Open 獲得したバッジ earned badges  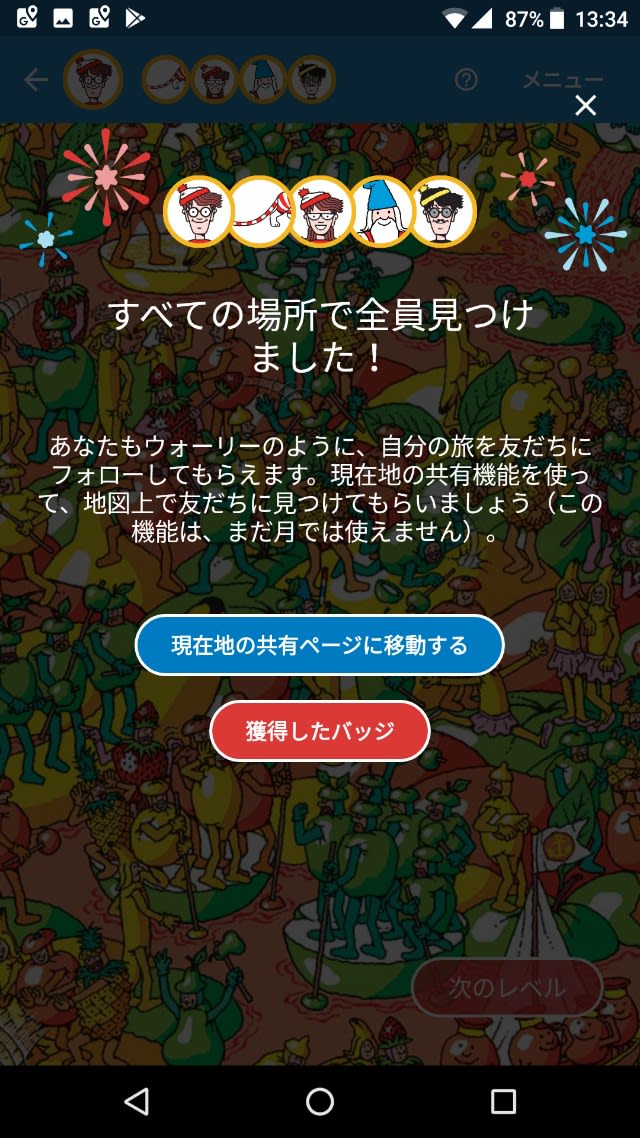320,731
